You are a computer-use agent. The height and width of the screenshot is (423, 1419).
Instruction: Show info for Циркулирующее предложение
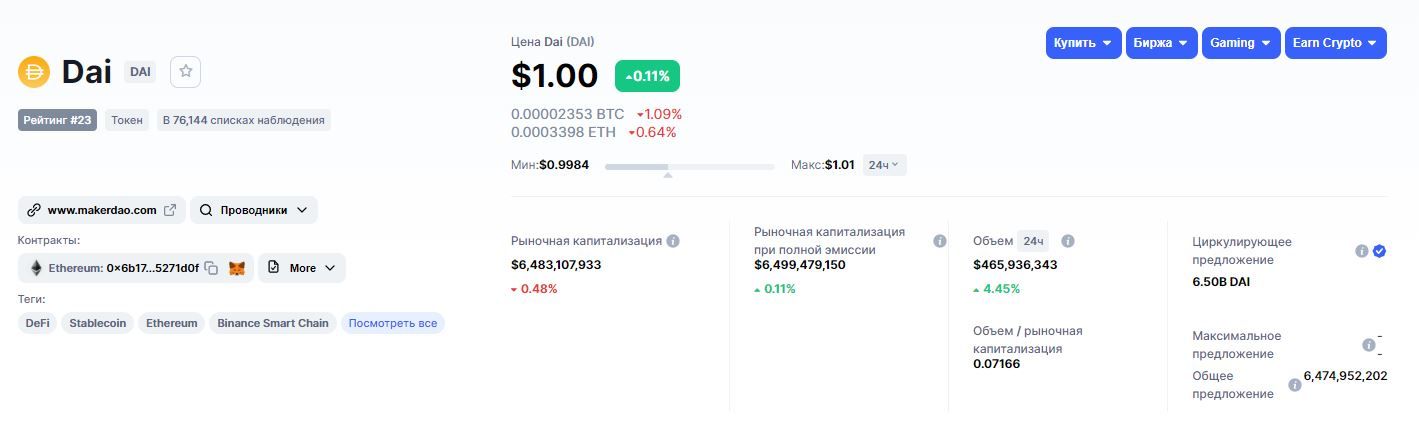click(x=1361, y=251)
